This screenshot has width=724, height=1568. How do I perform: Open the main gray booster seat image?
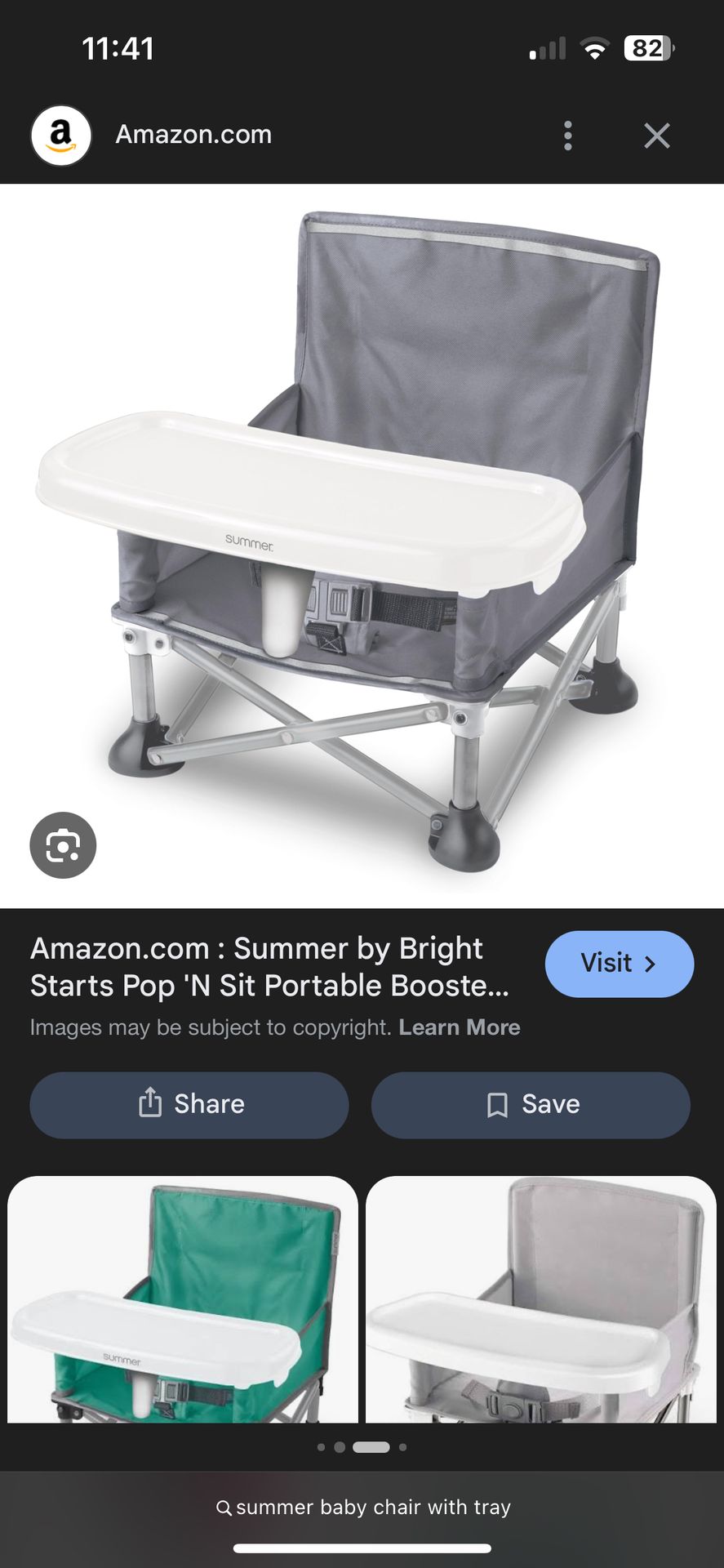362,539
